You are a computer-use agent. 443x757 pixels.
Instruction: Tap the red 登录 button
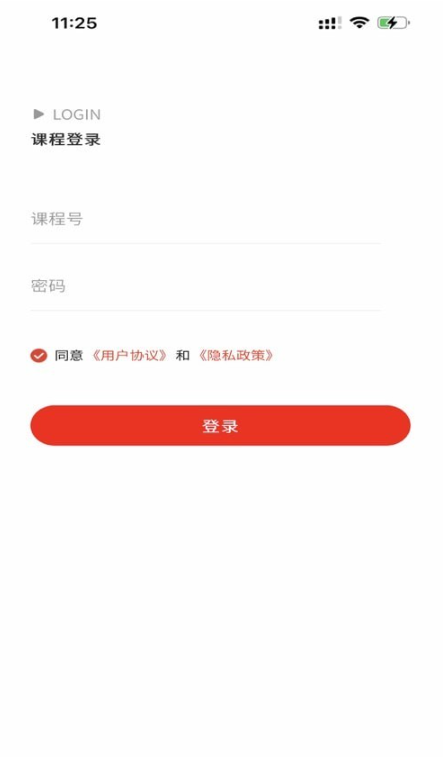click(221, 425)
